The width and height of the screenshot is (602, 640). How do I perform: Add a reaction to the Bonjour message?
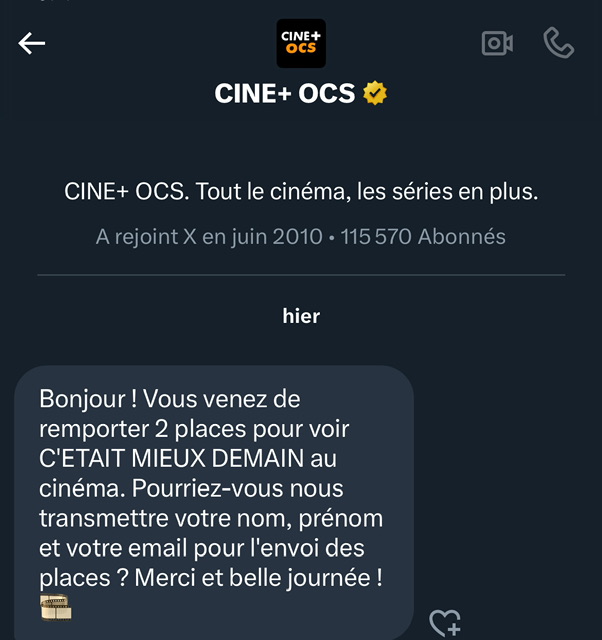(444, 623)
